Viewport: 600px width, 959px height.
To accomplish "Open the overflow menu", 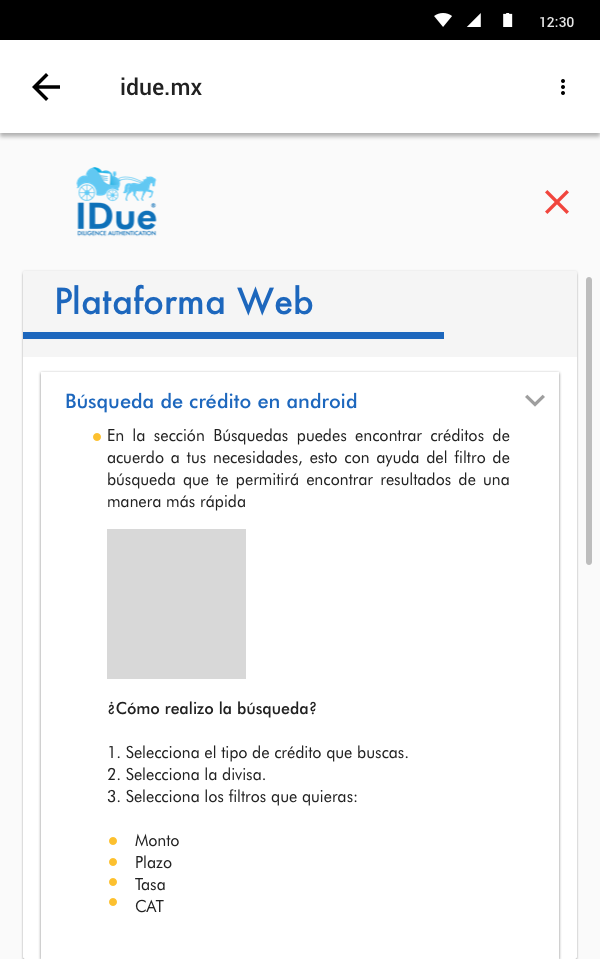I will point(563,87).
